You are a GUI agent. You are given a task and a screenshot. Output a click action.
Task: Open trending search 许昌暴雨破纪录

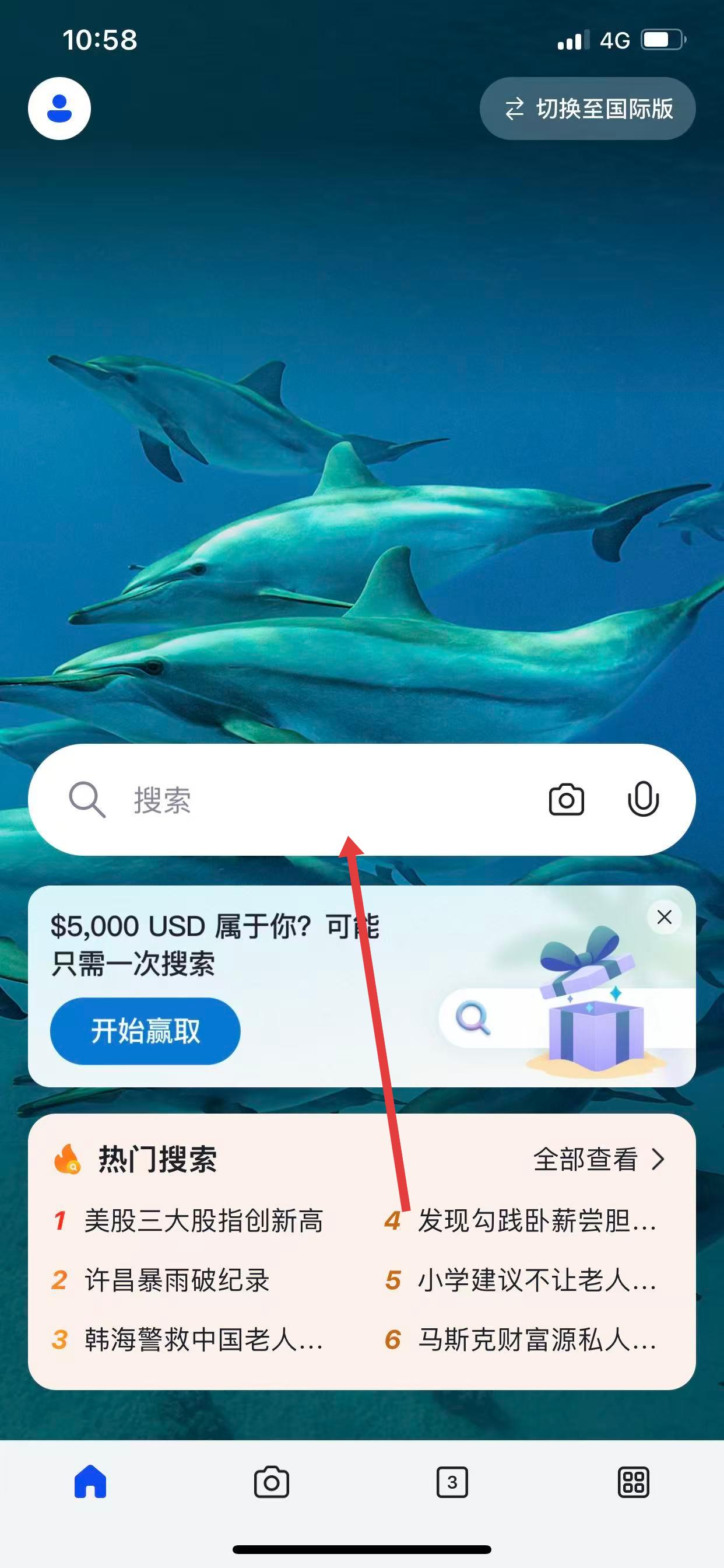[x=177, y=1280]
